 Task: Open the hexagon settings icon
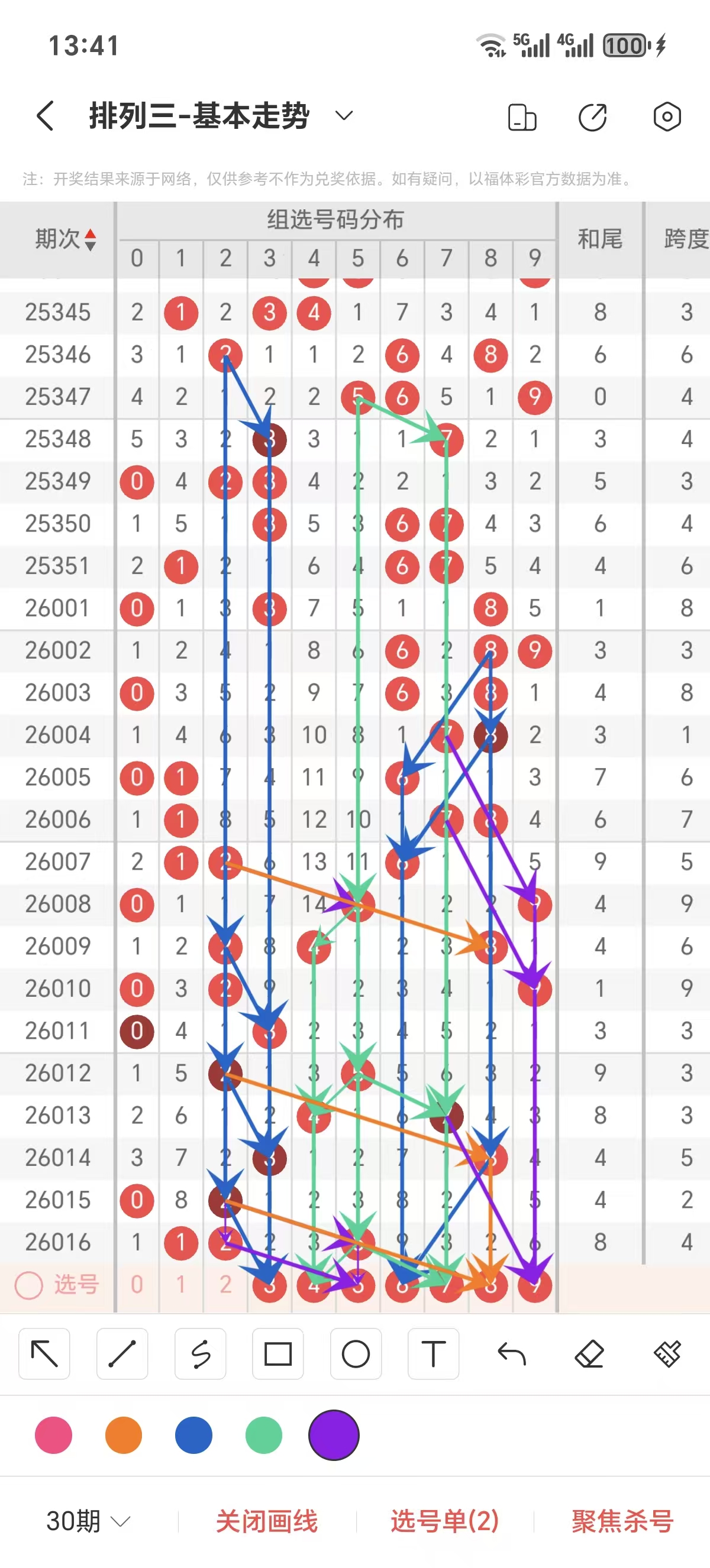click(x=667, y=116)
